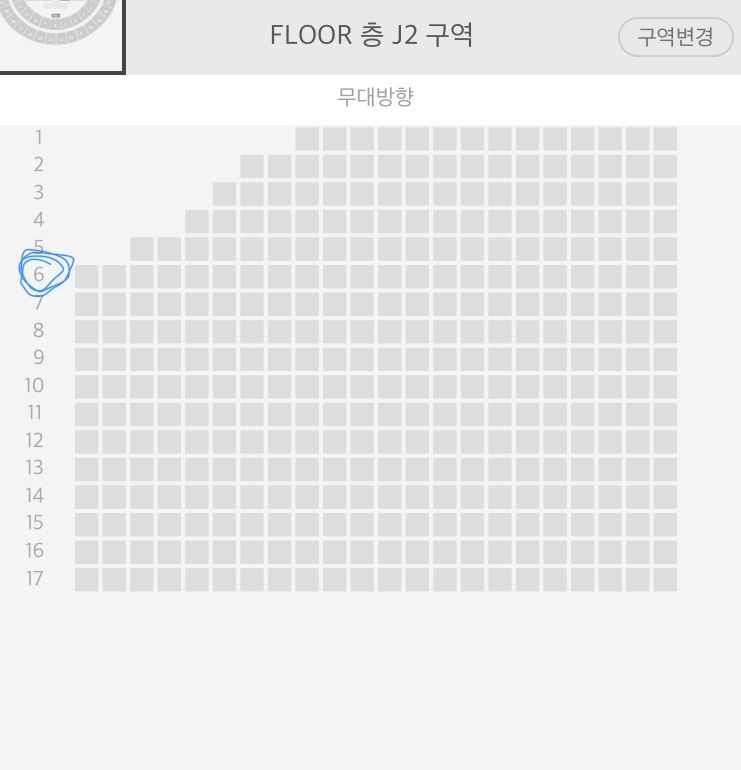
Task: Tap the 구역변경 button
Action: pyautogui.click(x=675, y=37)
